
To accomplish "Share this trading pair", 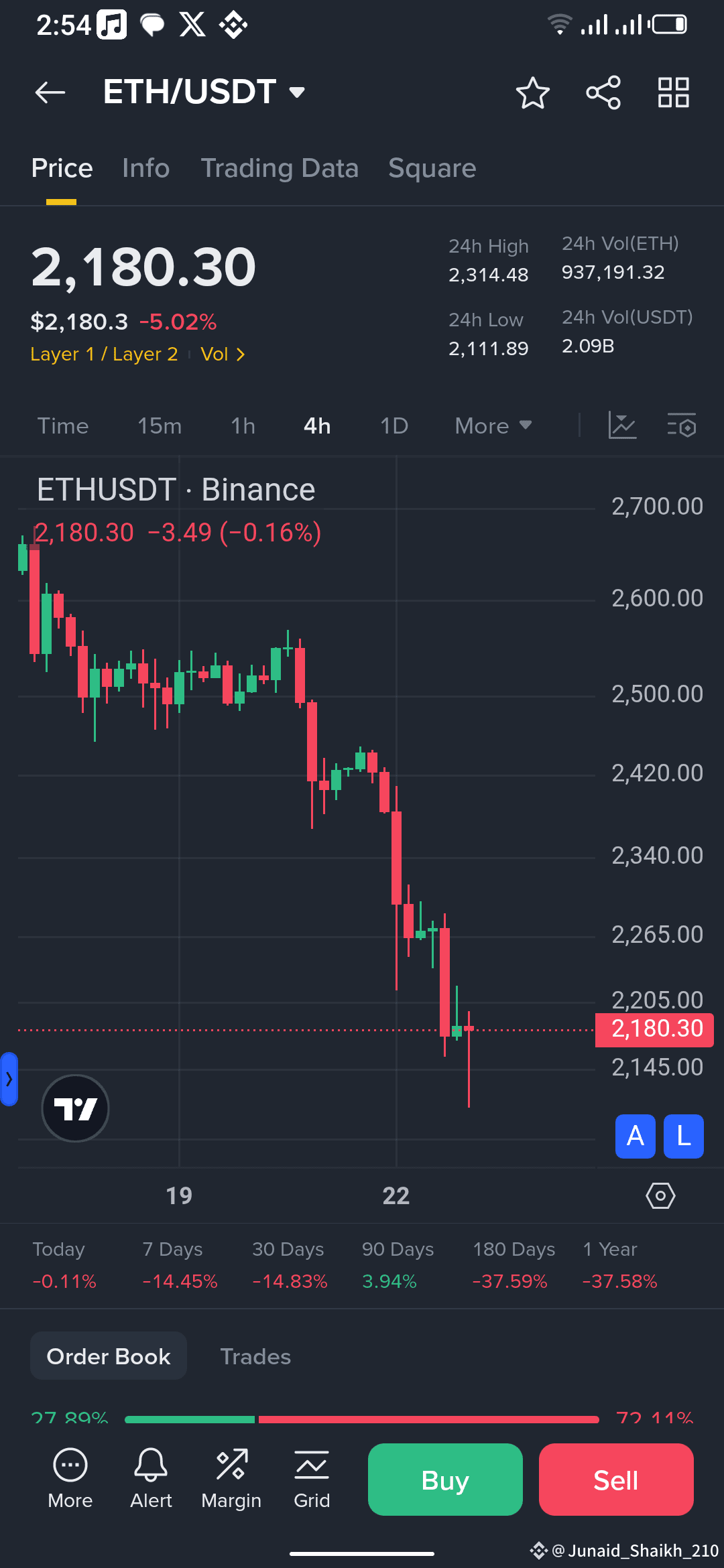I will coord(603,92).
